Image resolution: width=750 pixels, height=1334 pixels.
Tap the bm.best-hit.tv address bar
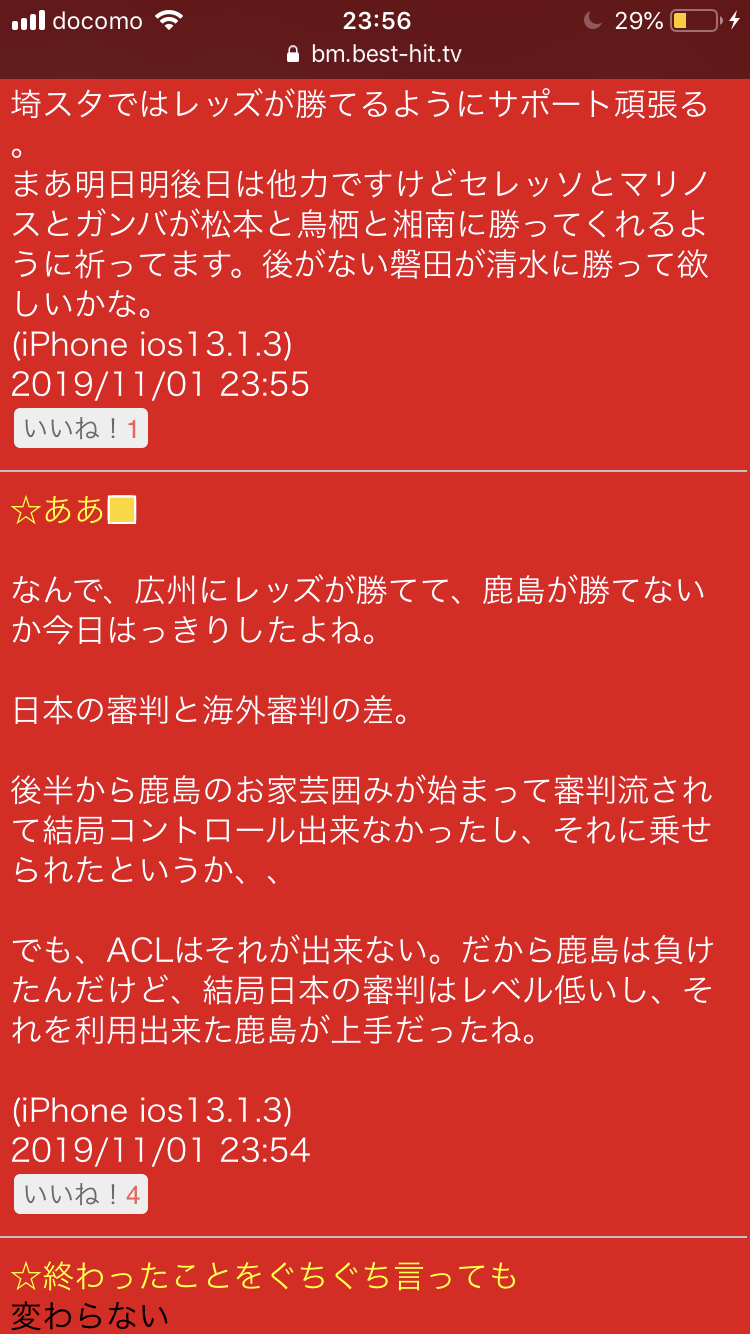click(375, 54)
